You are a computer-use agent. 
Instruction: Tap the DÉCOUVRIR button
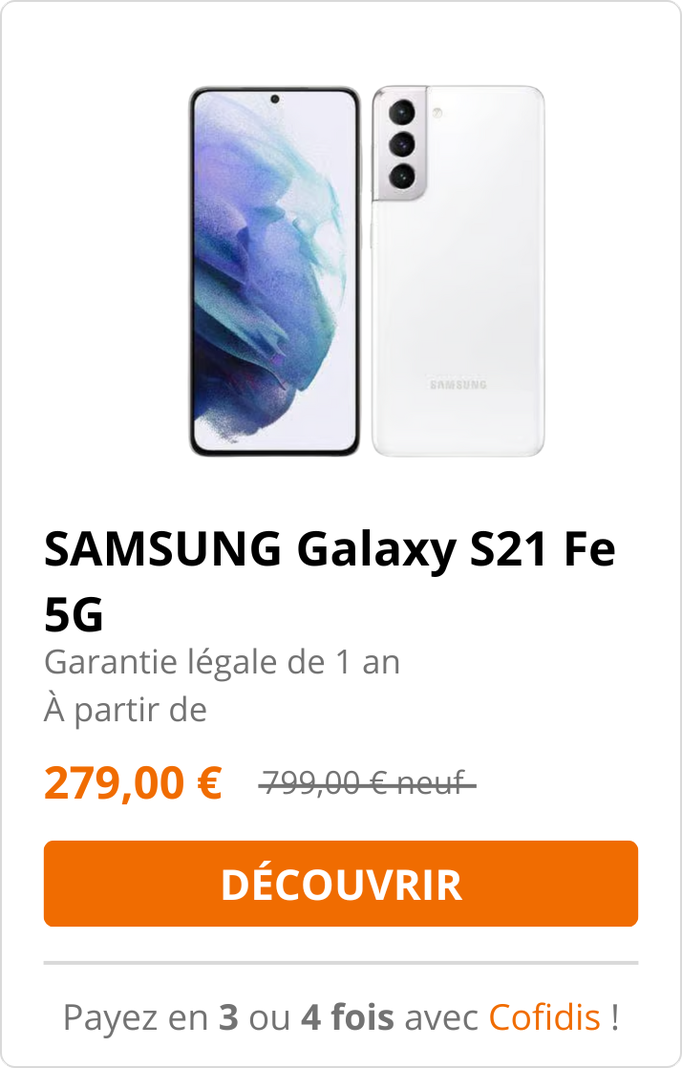coord(340,884)
